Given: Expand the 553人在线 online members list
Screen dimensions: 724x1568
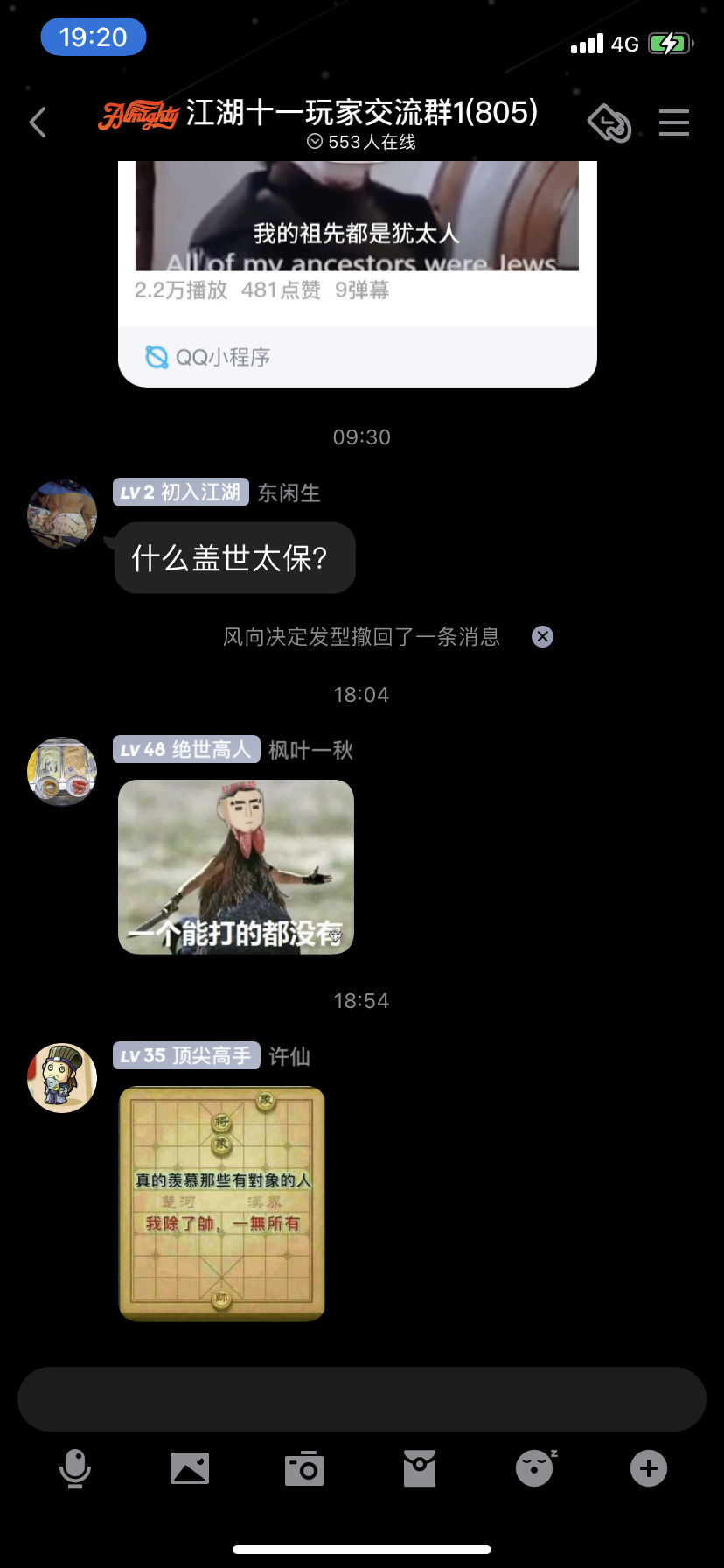Looking at the screenshot, I should (x=362, y=142).
